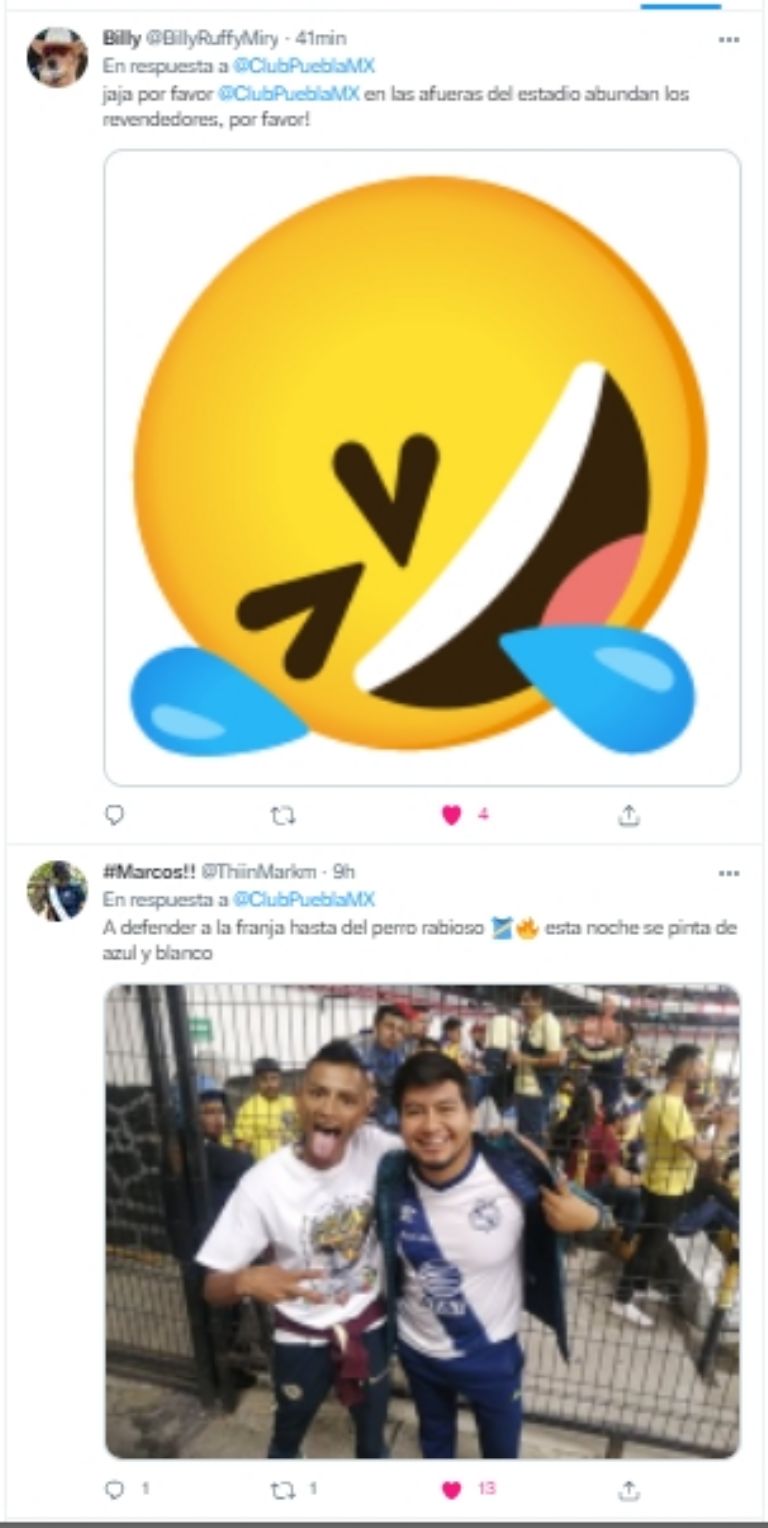This screenshot has width=768, height=1528.
Task: Open overflow menu on Billy's tweet
Action: pos(729,40)
